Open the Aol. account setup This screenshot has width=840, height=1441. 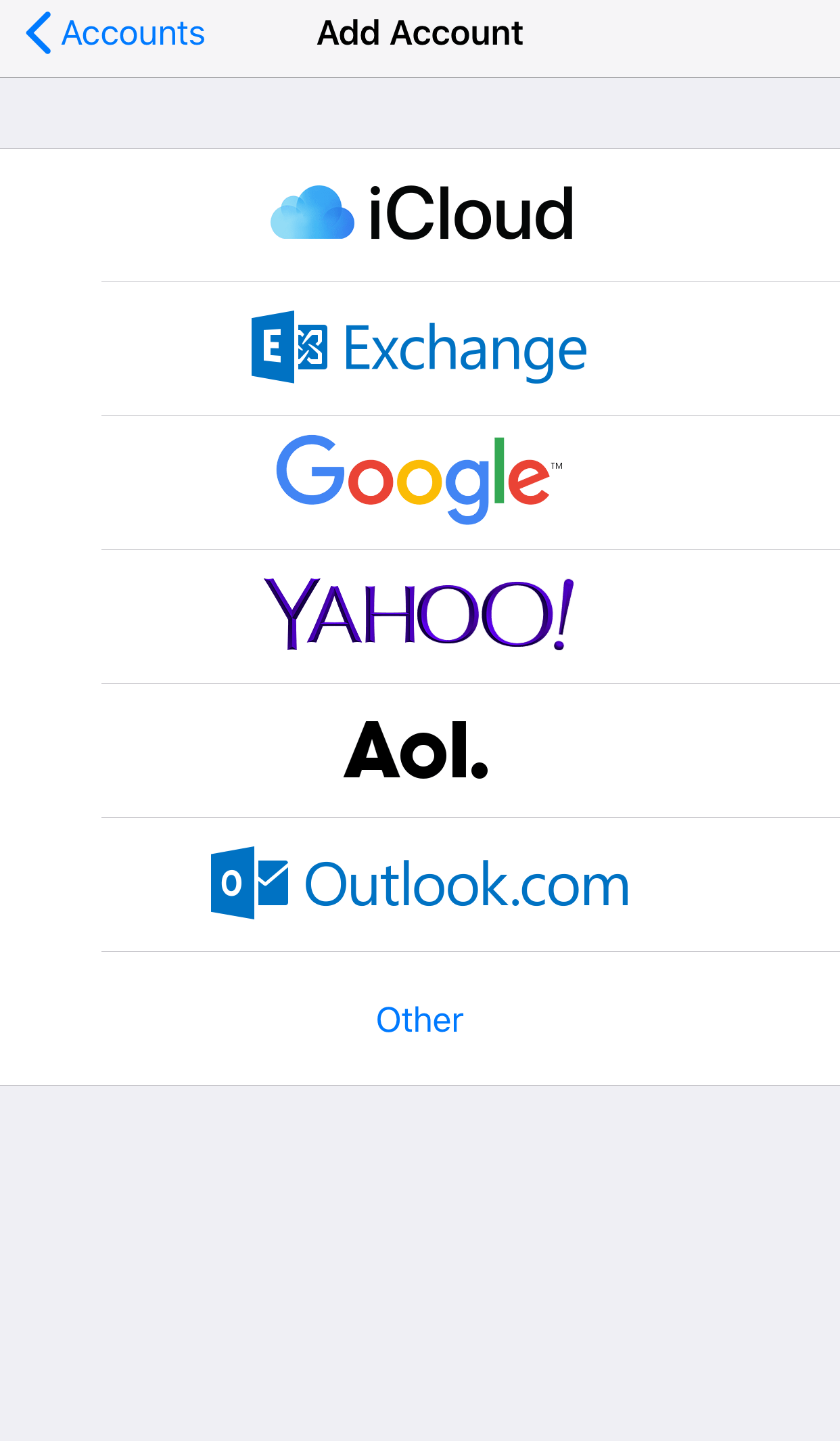pyautogui.click(x=420, y=750)
